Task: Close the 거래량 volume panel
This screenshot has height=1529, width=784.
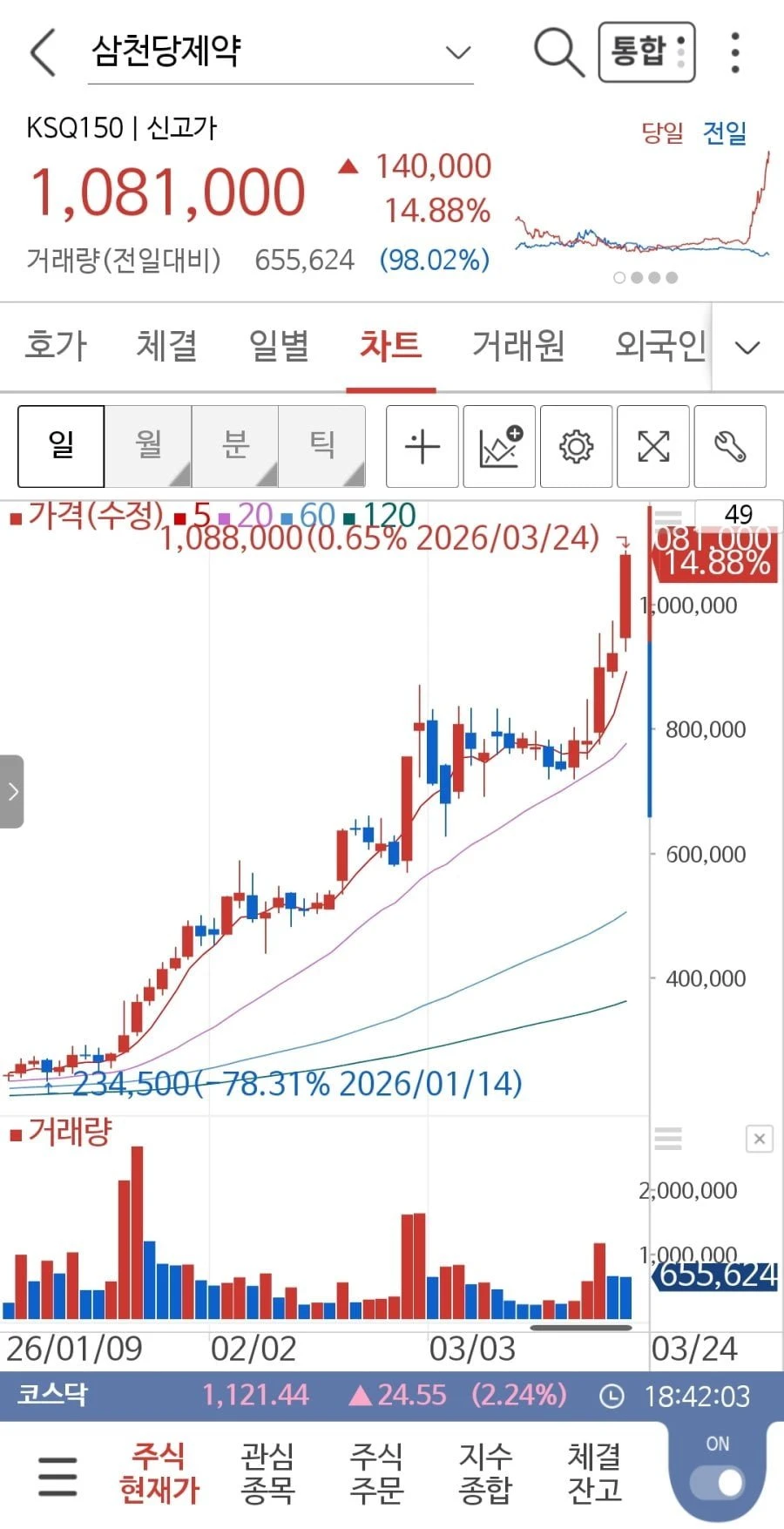Action: click(x=760, y=1139)
